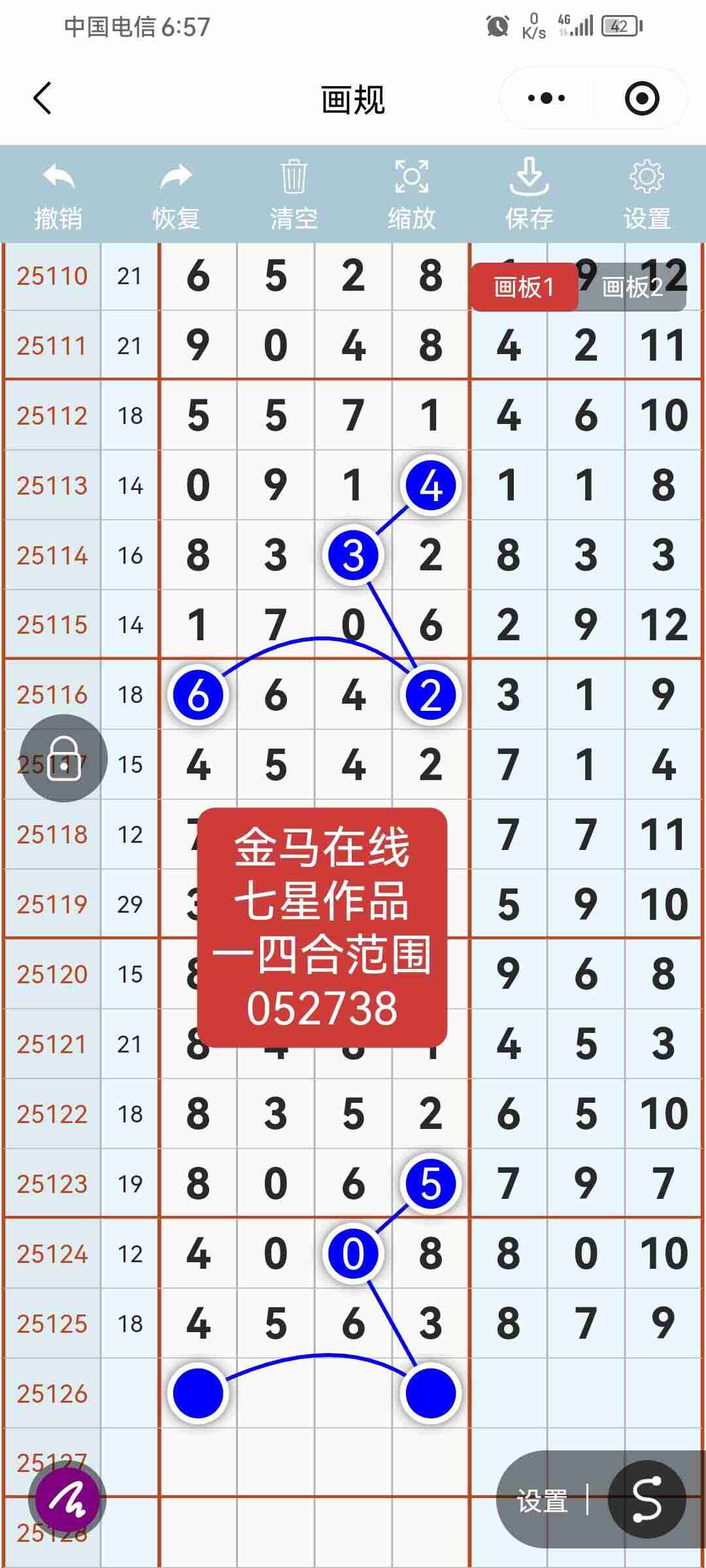Select the 清空 trash icon to clear drawings
The image size is (706, 1568).
click(293, 176)
